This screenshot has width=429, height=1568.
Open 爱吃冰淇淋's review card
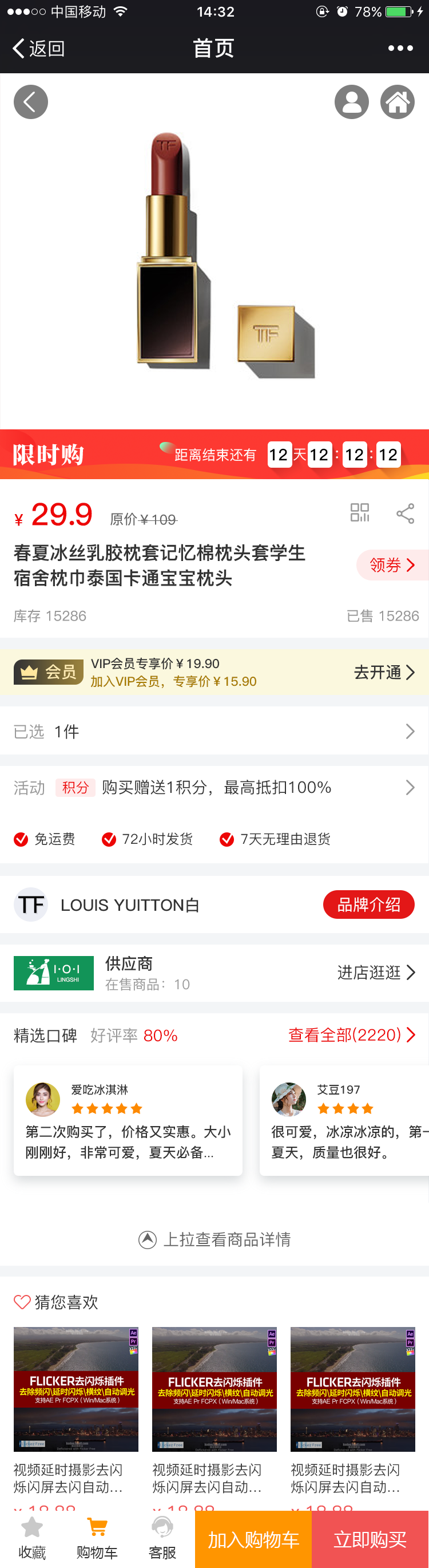tap(128, 1120)
